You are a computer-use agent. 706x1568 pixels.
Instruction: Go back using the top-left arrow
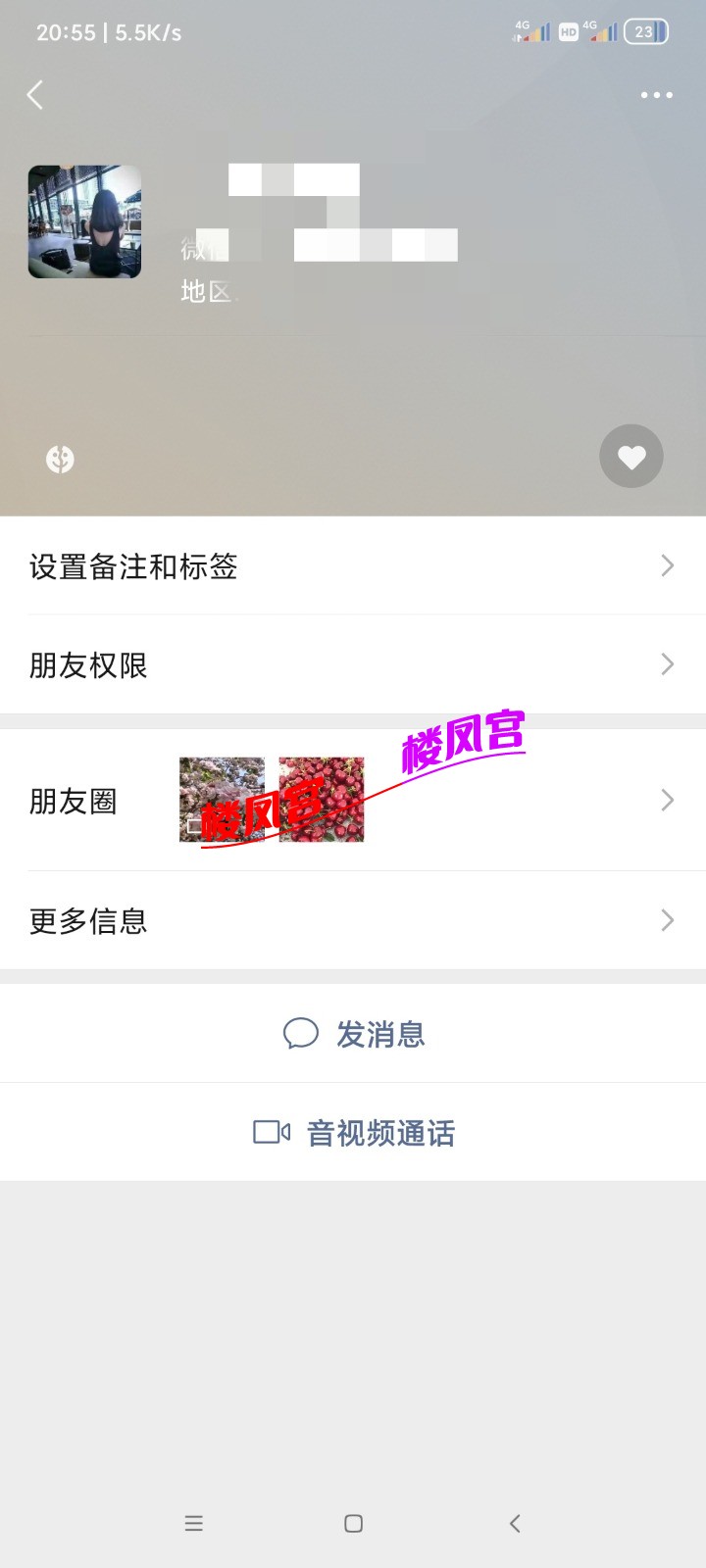click(35, 95)
